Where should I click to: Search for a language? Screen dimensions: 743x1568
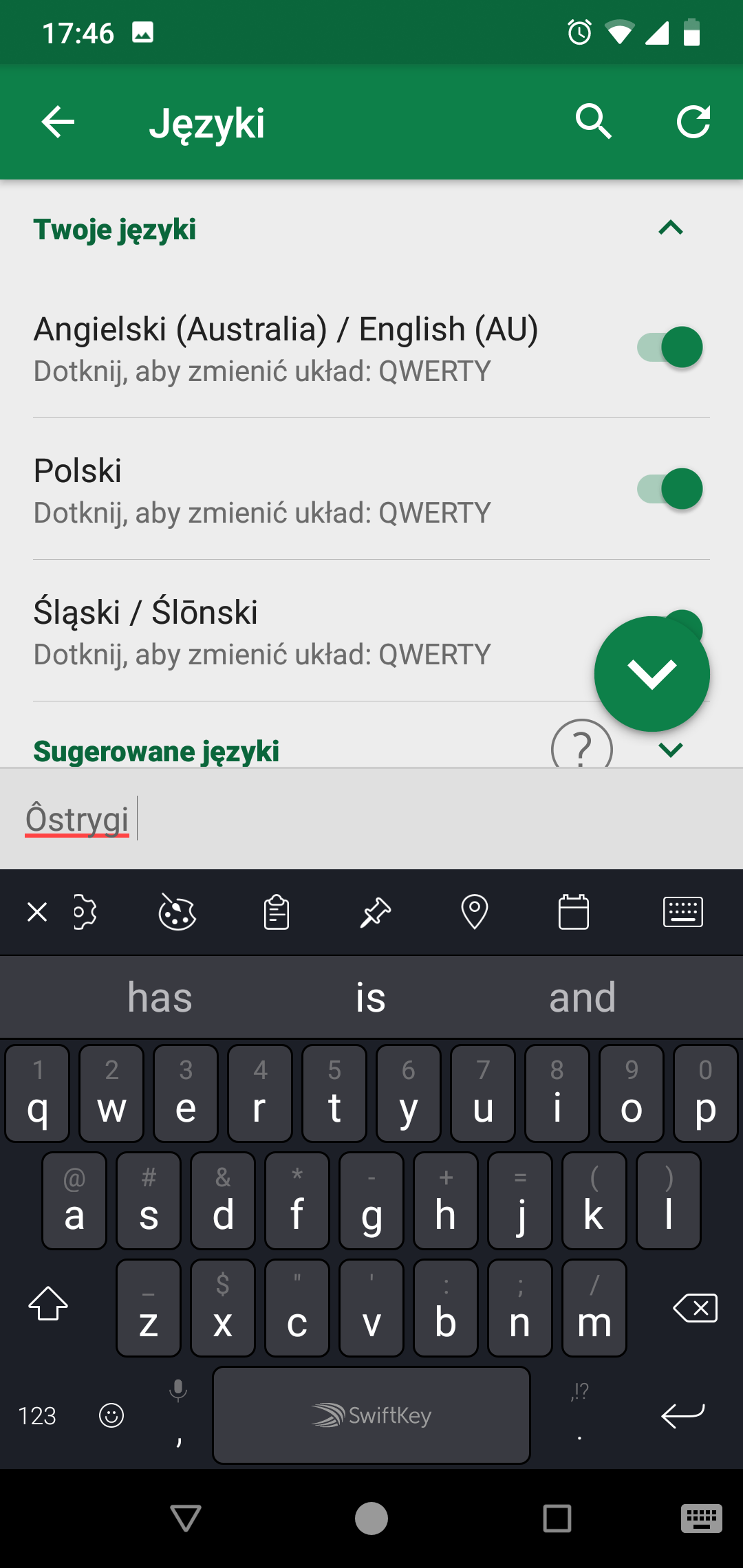coord(593,122)
